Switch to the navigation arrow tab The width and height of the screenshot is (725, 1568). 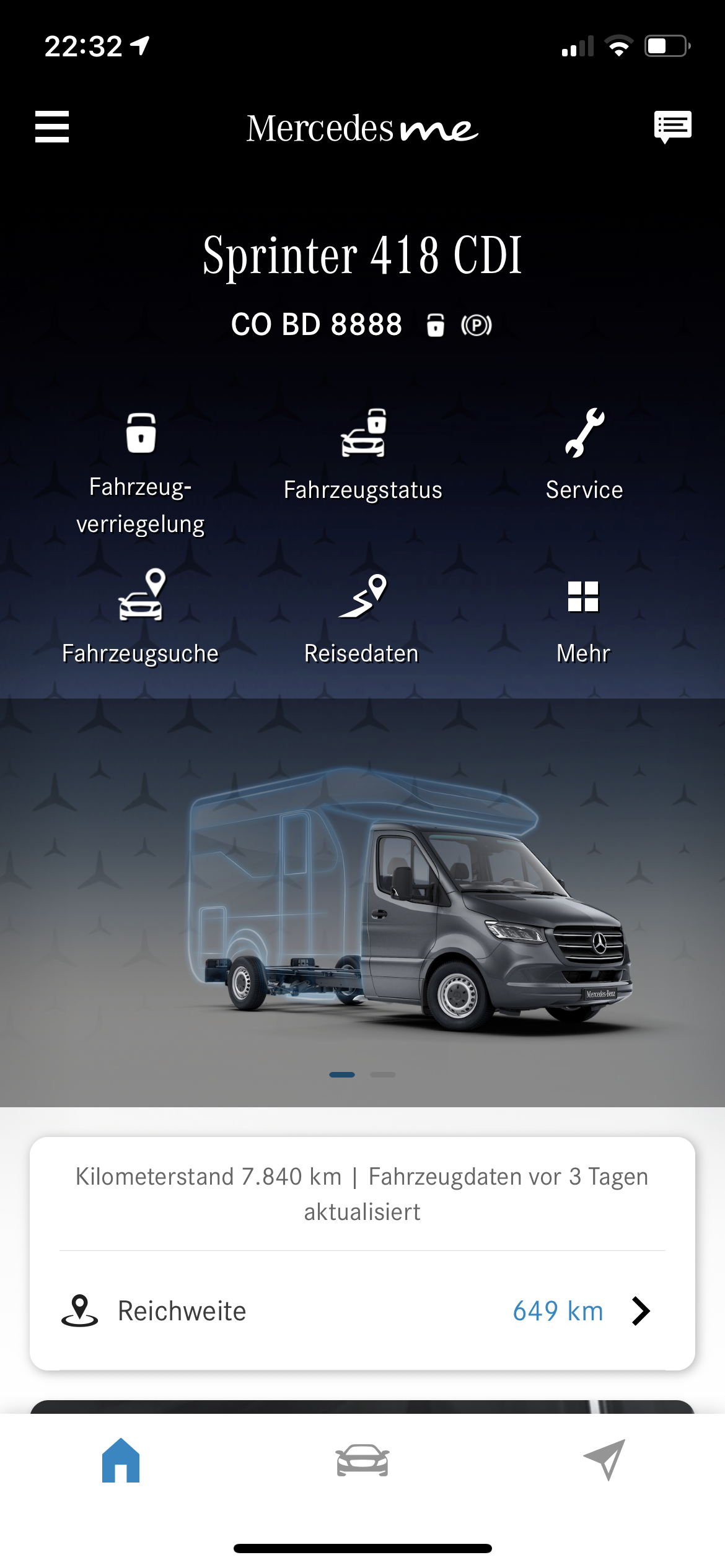click(604, 1460)
